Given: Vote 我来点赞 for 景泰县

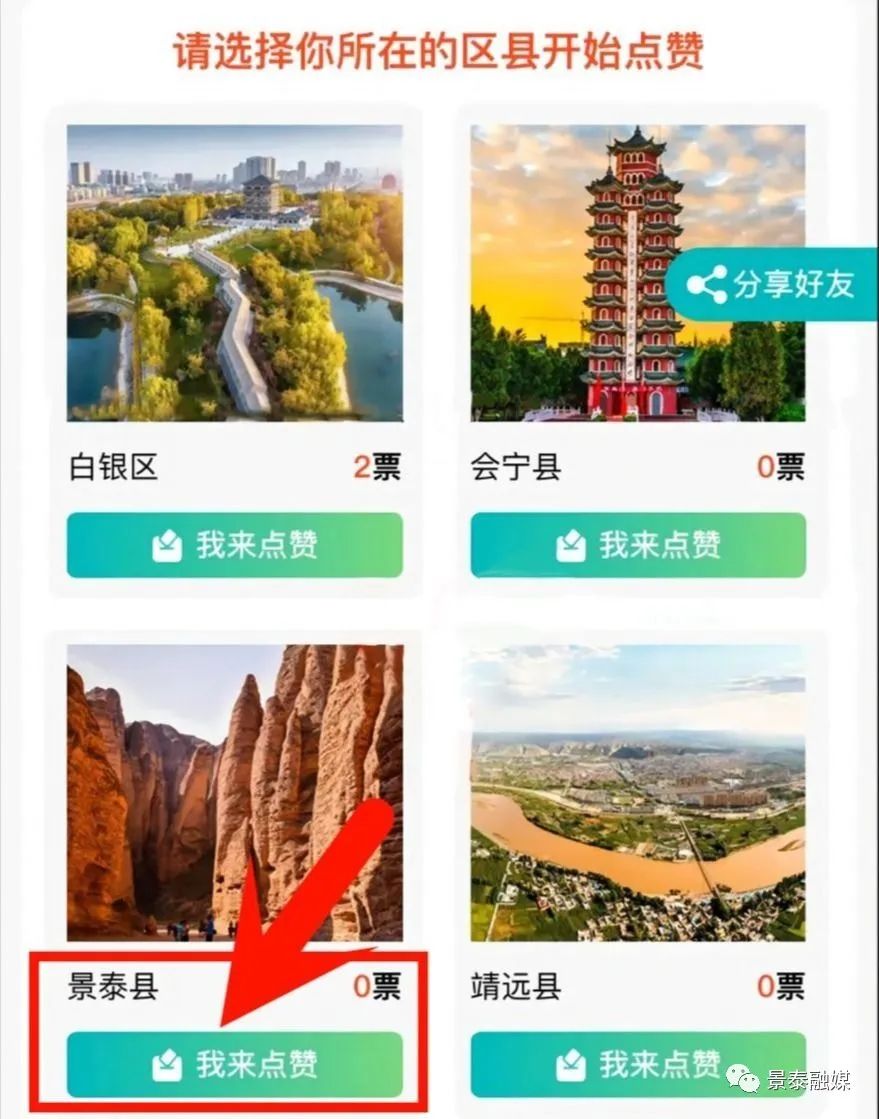Looking at the screenshot, I should click(235, 1064).
